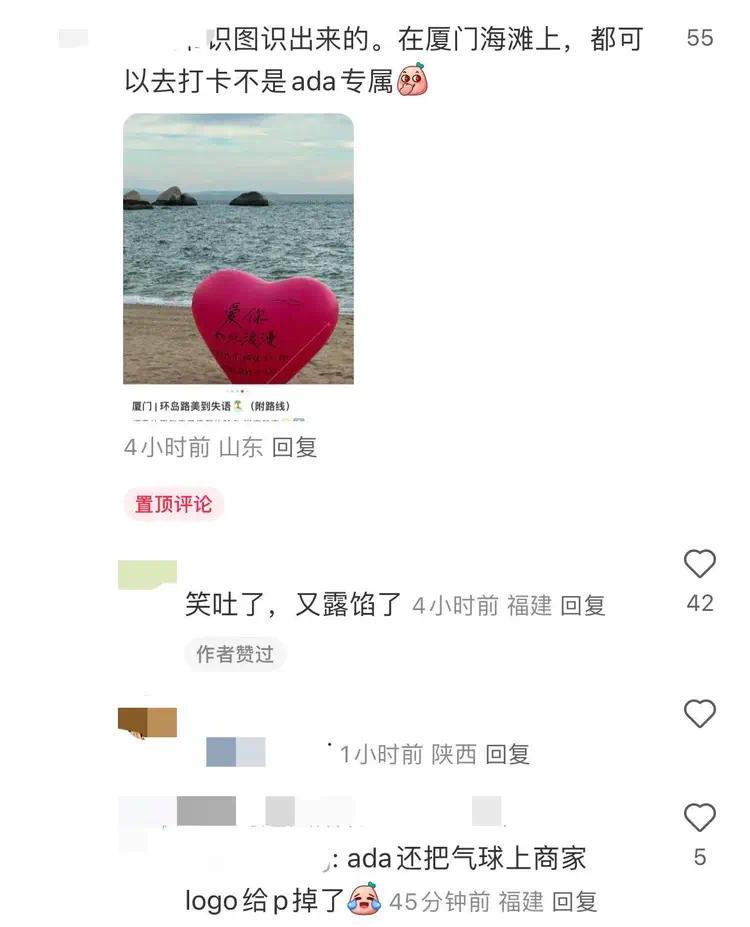The height and width of the screenshot is (927, 750).
Task: Like the comment about 气球上商家 logo
Action: pos(699,818)
